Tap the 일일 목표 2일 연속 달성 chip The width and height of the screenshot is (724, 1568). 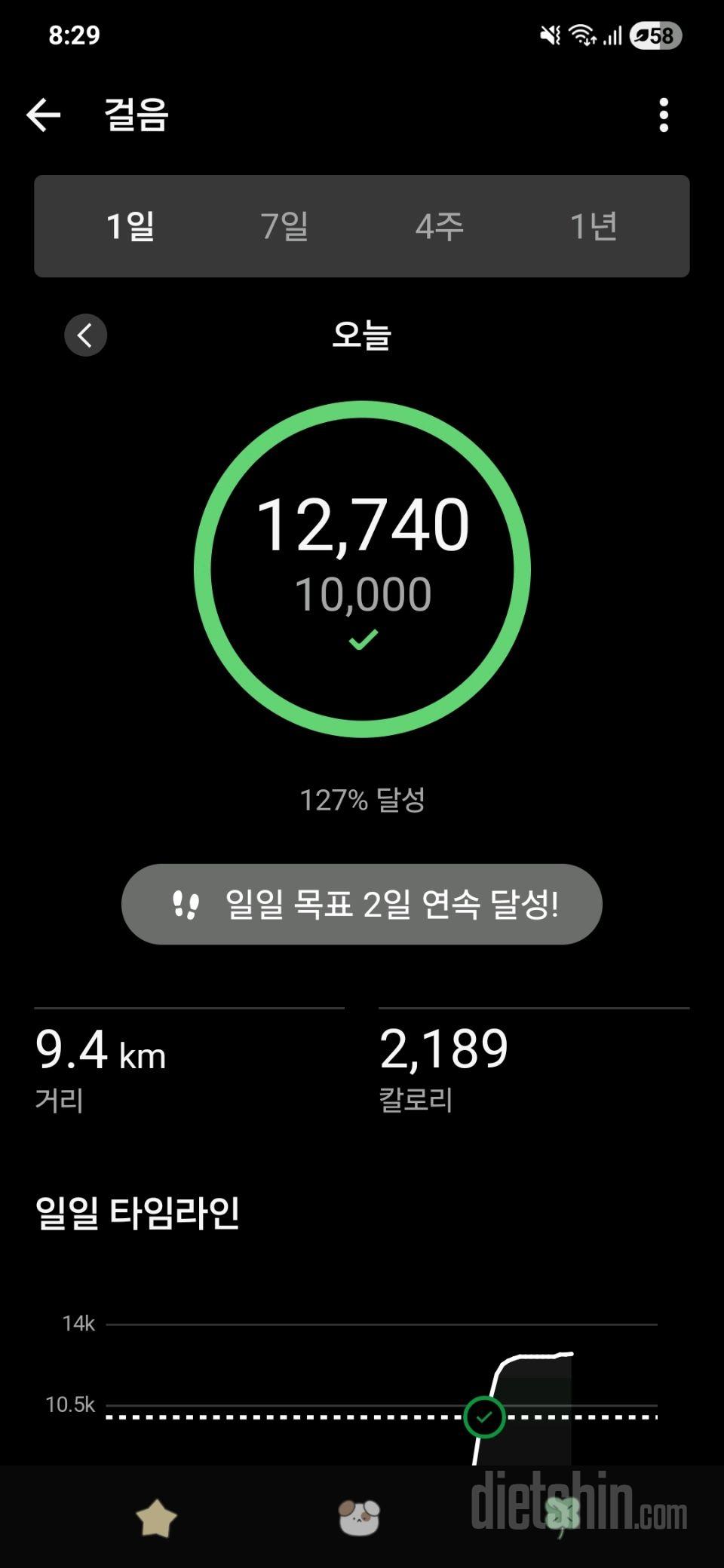click(362, 904)
